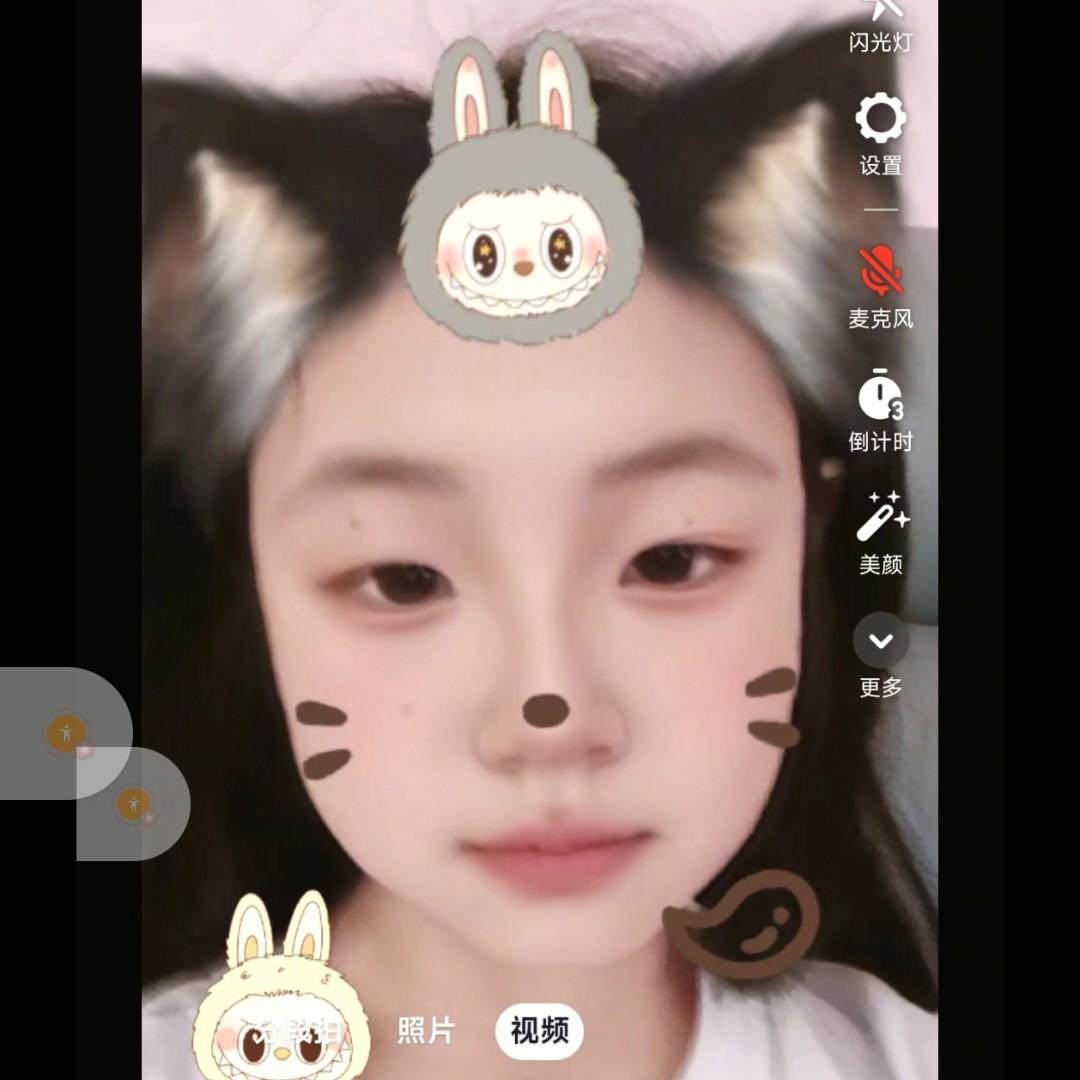Switch to photo mode (照片)

click(x=426, y=1030)
